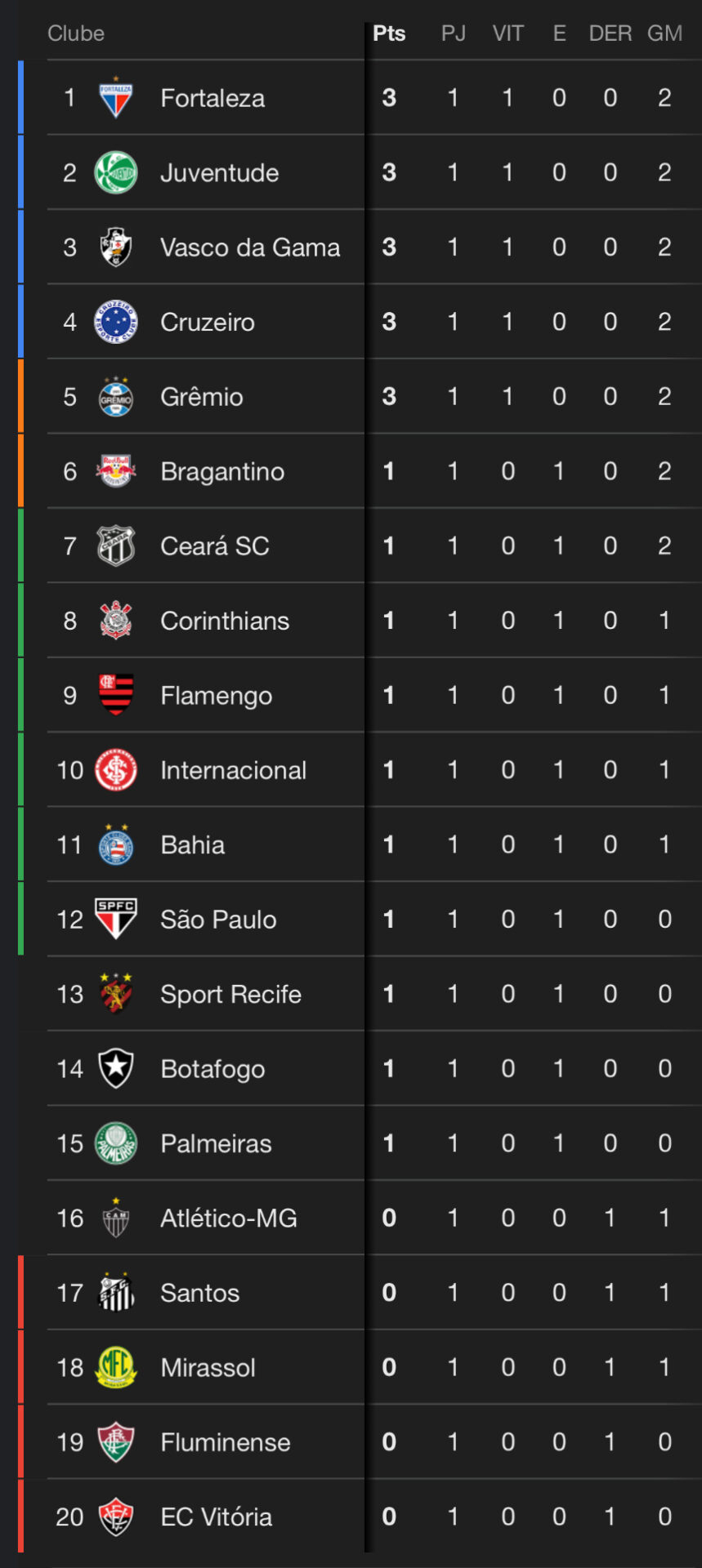702x1568 pixels.
Task: Open the Fortaleza team row
Action: click(x=212, y=98)
